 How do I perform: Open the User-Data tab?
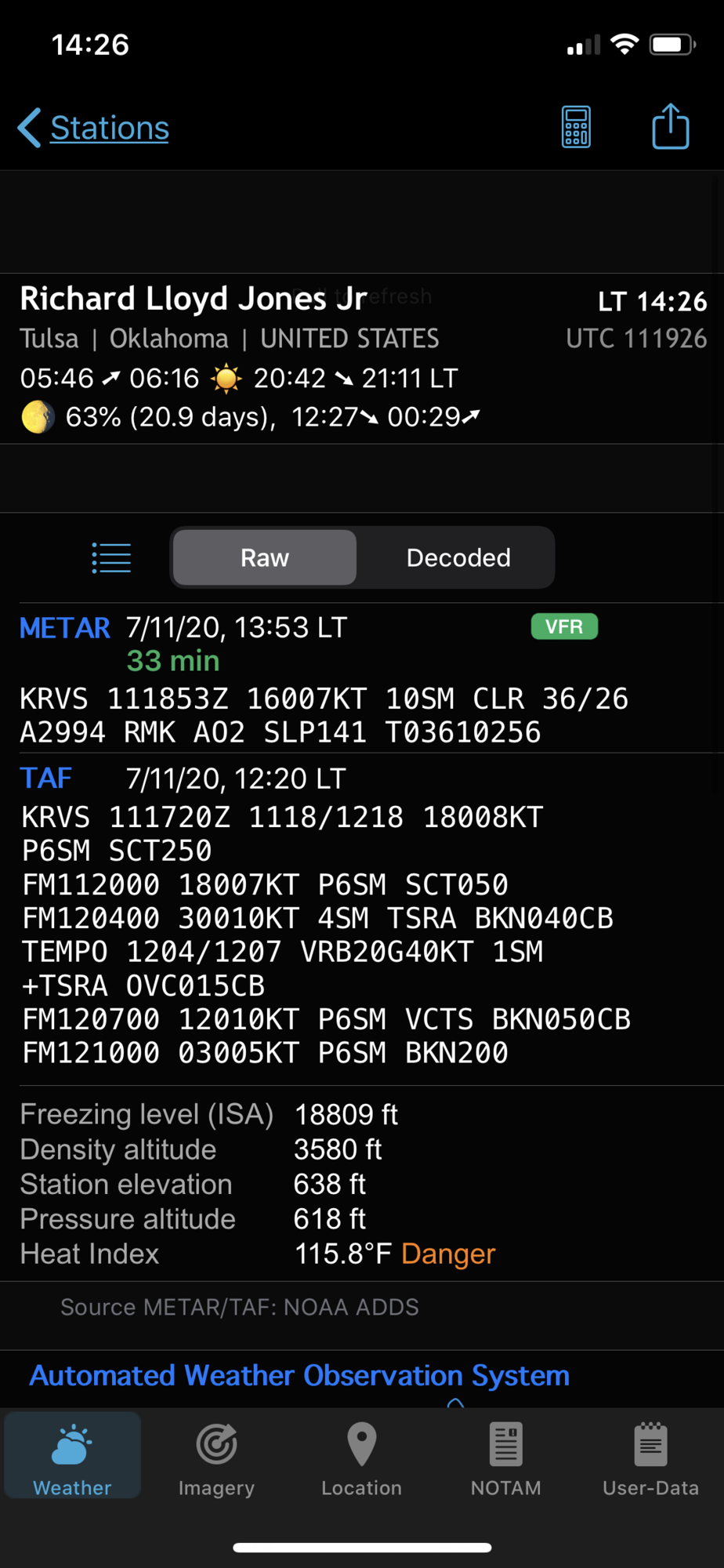pos(650,1457)
